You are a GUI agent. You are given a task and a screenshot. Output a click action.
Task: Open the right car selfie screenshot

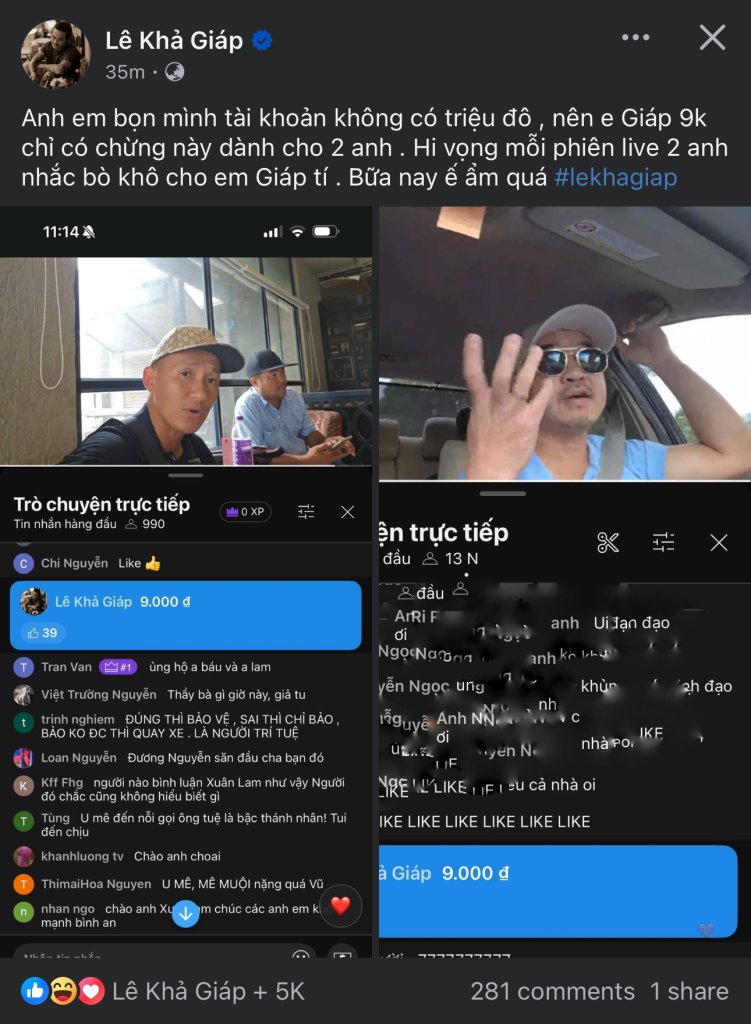564,580
